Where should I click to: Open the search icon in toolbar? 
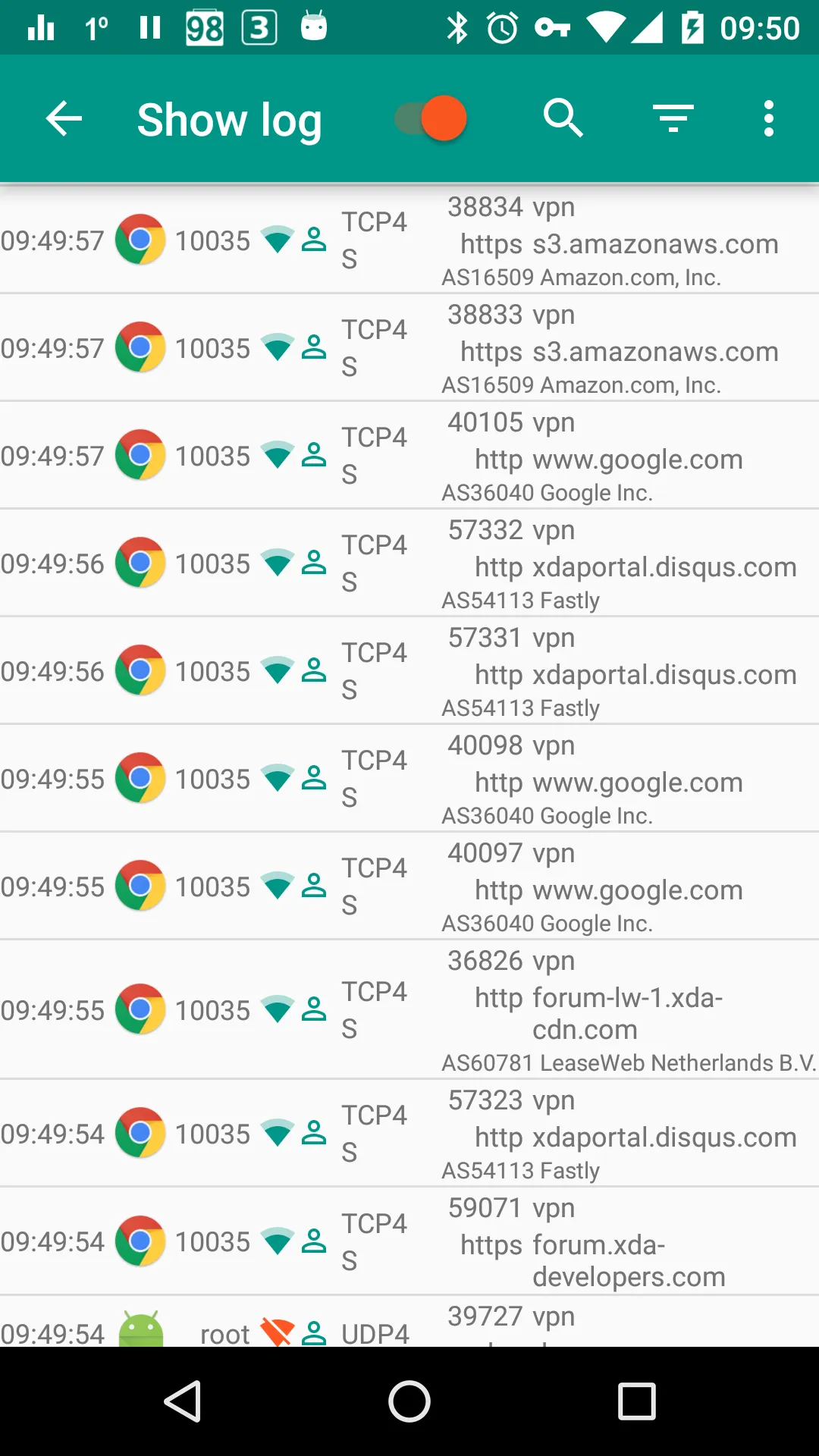562,118
